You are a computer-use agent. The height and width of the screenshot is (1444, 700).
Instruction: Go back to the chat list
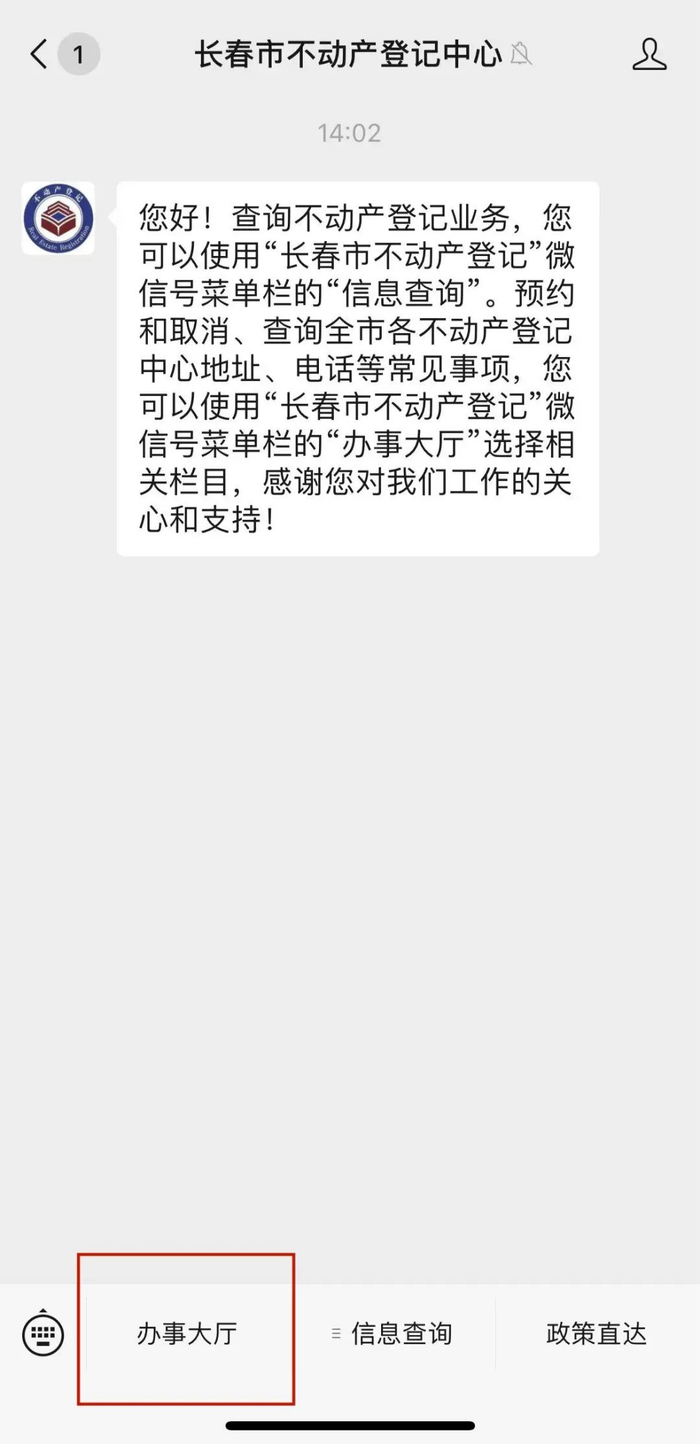pyautogui.click(x=40, y=54)
